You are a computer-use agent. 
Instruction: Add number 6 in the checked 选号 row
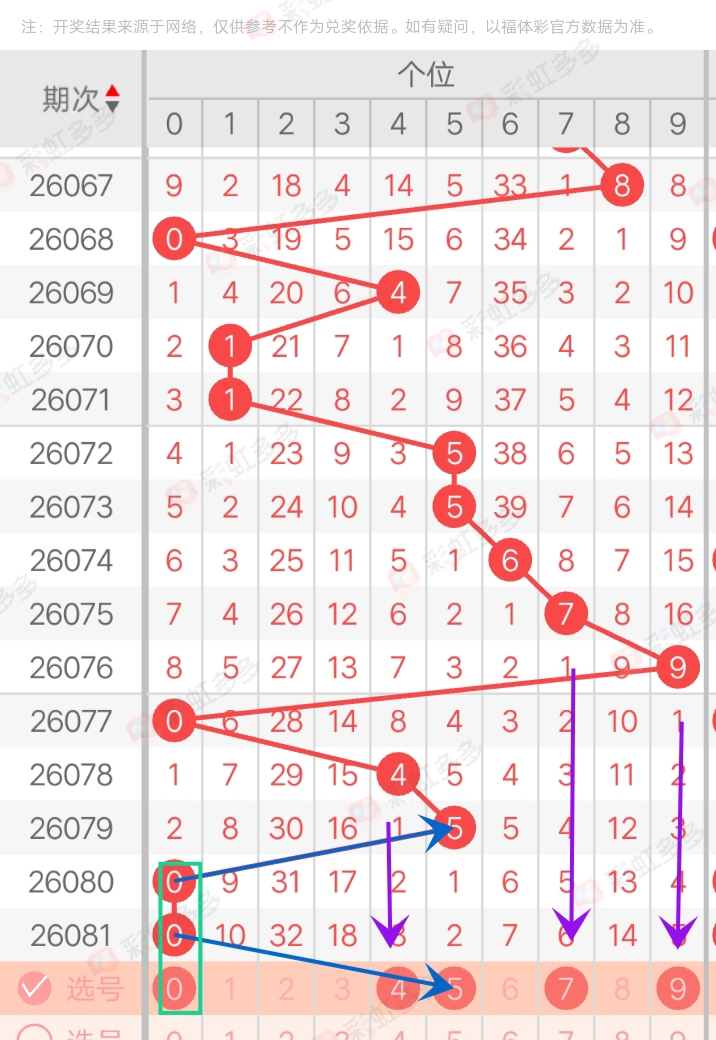pos(511,989)
